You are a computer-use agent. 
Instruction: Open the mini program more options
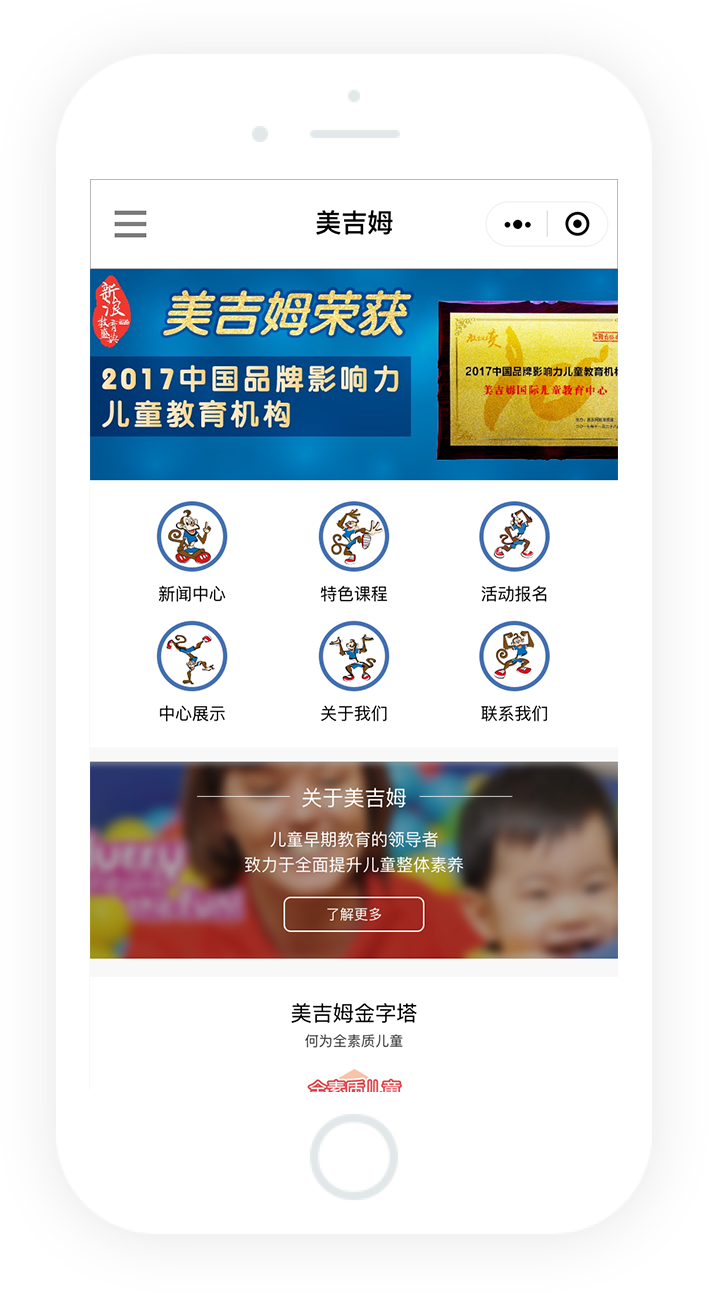pyautogui.click(x=517, y=224)
